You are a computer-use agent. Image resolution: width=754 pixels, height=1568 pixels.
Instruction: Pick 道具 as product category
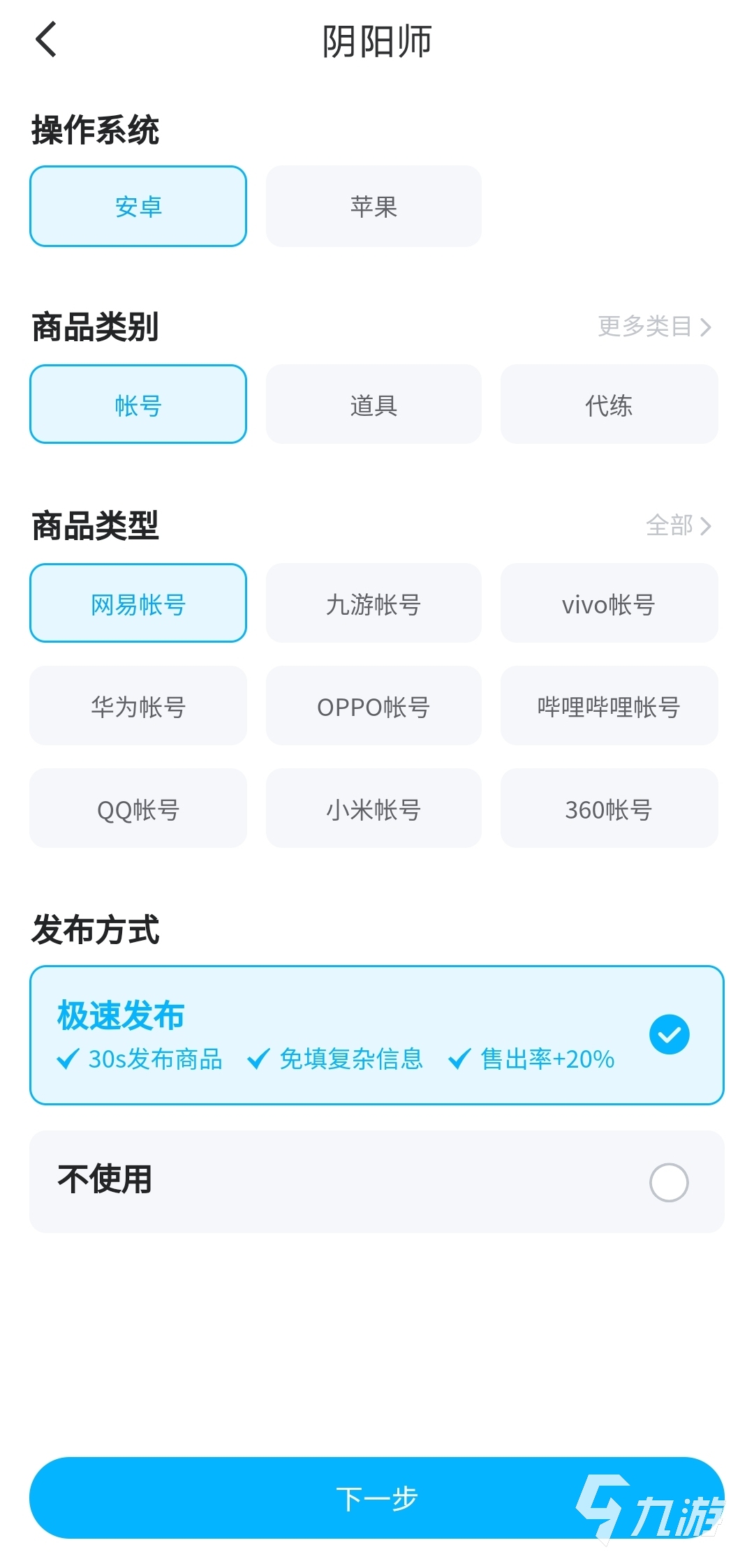coord(374,405)
